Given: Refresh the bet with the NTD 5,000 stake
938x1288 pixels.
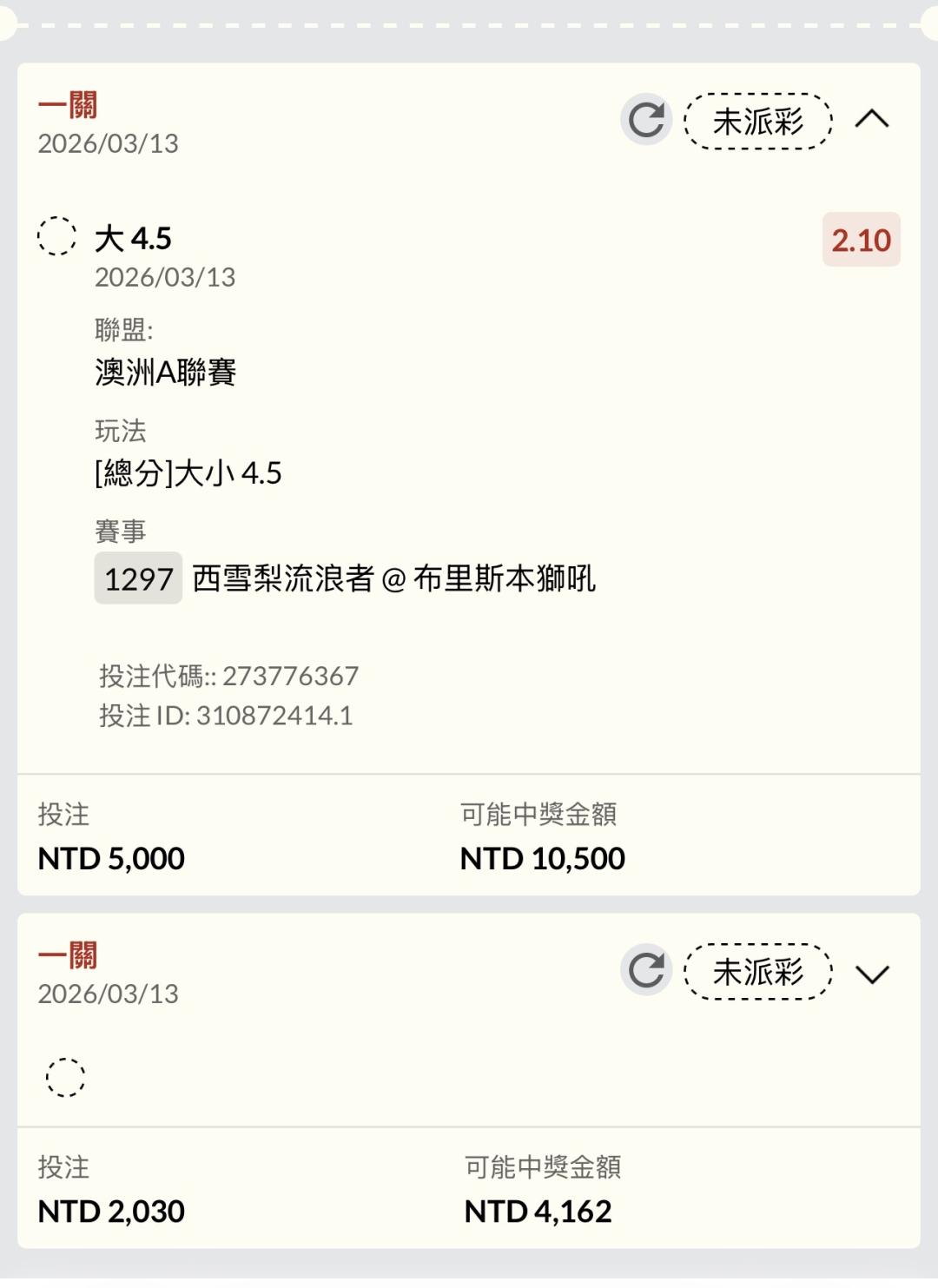Looking at the screenshot, I should tap(646, 120).
